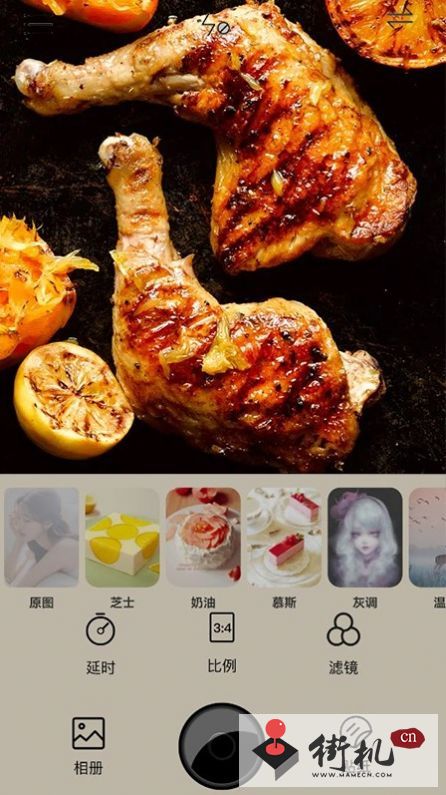The image size is (446, 795).
Task: Choose the 奶油 filter
Action: click(x=203, y=537)
